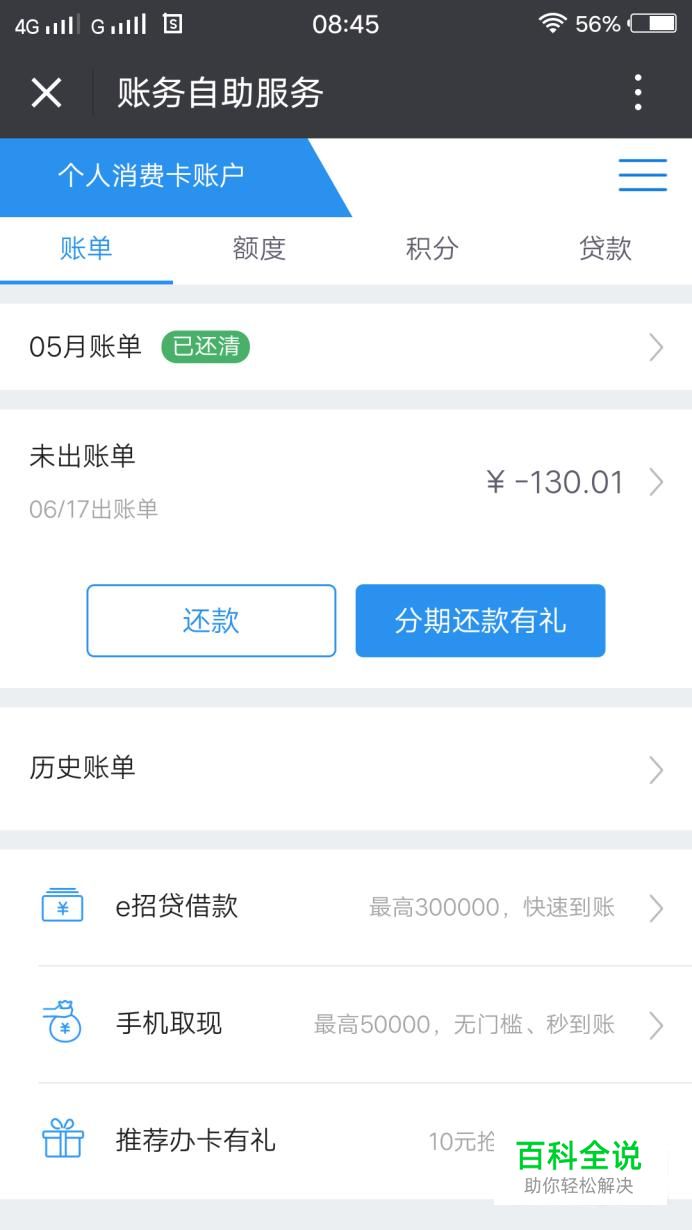692x1230 pixels.
Task: Open e招贷借款 row
Action: (346, 907)
